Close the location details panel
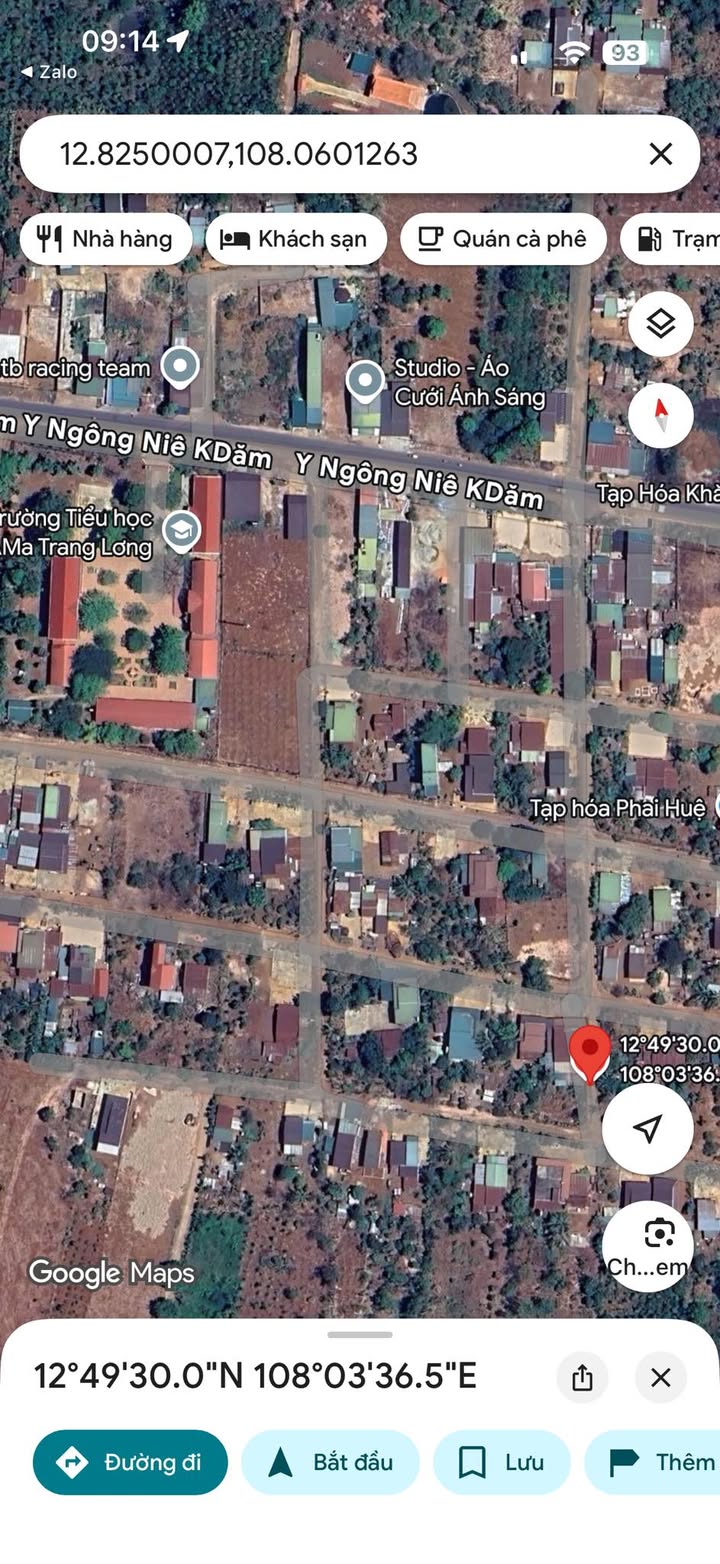The image size is (720, 1564). [660, 1378]
